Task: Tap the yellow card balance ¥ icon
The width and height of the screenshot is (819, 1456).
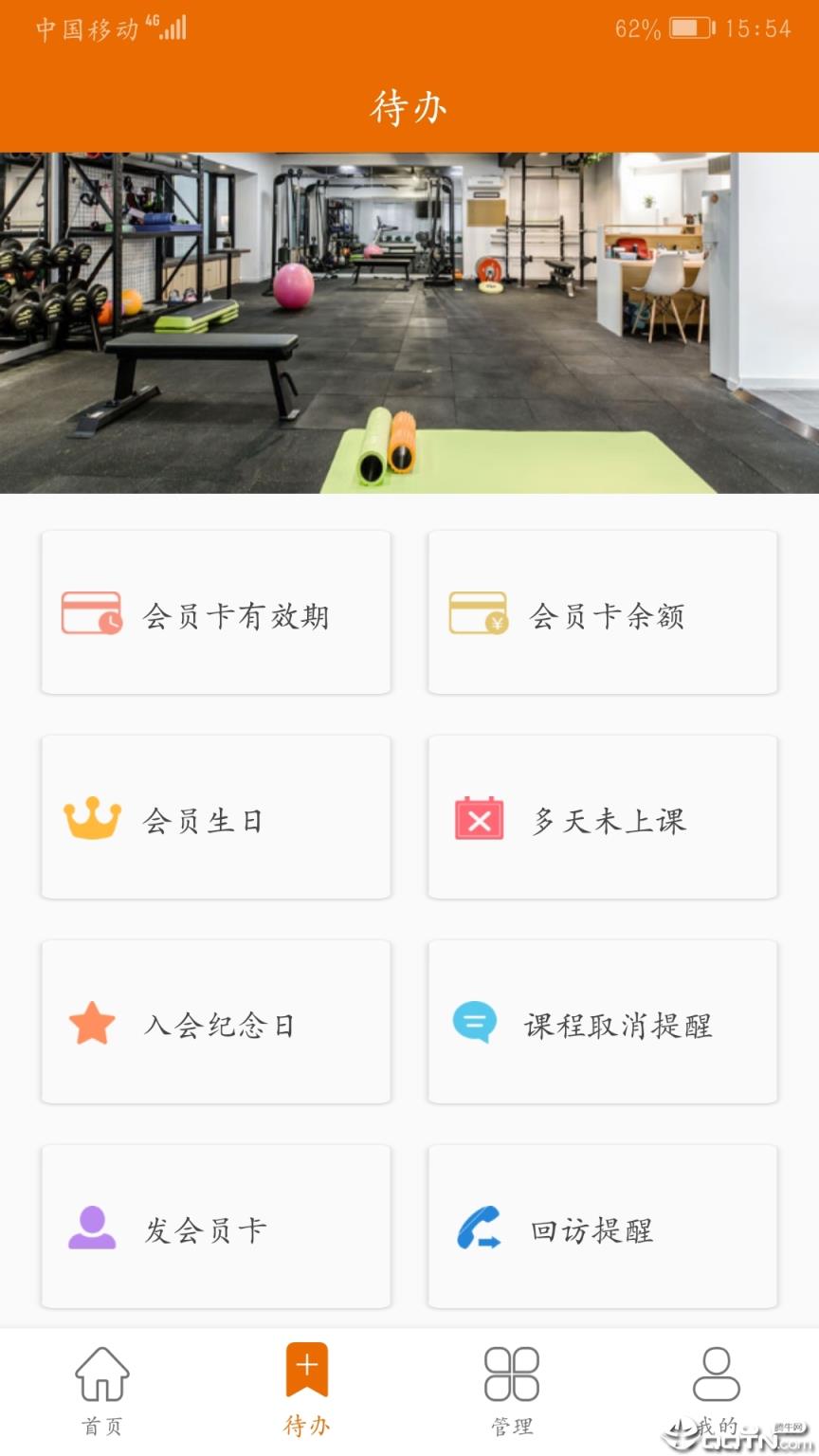Action: point(480,614)
